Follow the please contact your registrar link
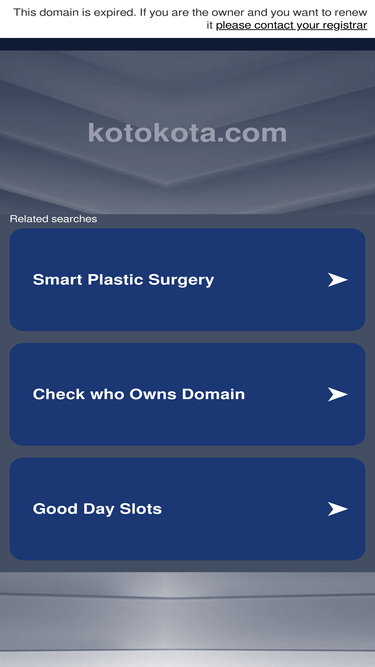This screenshot has height=667, width=375. point(291,26)
